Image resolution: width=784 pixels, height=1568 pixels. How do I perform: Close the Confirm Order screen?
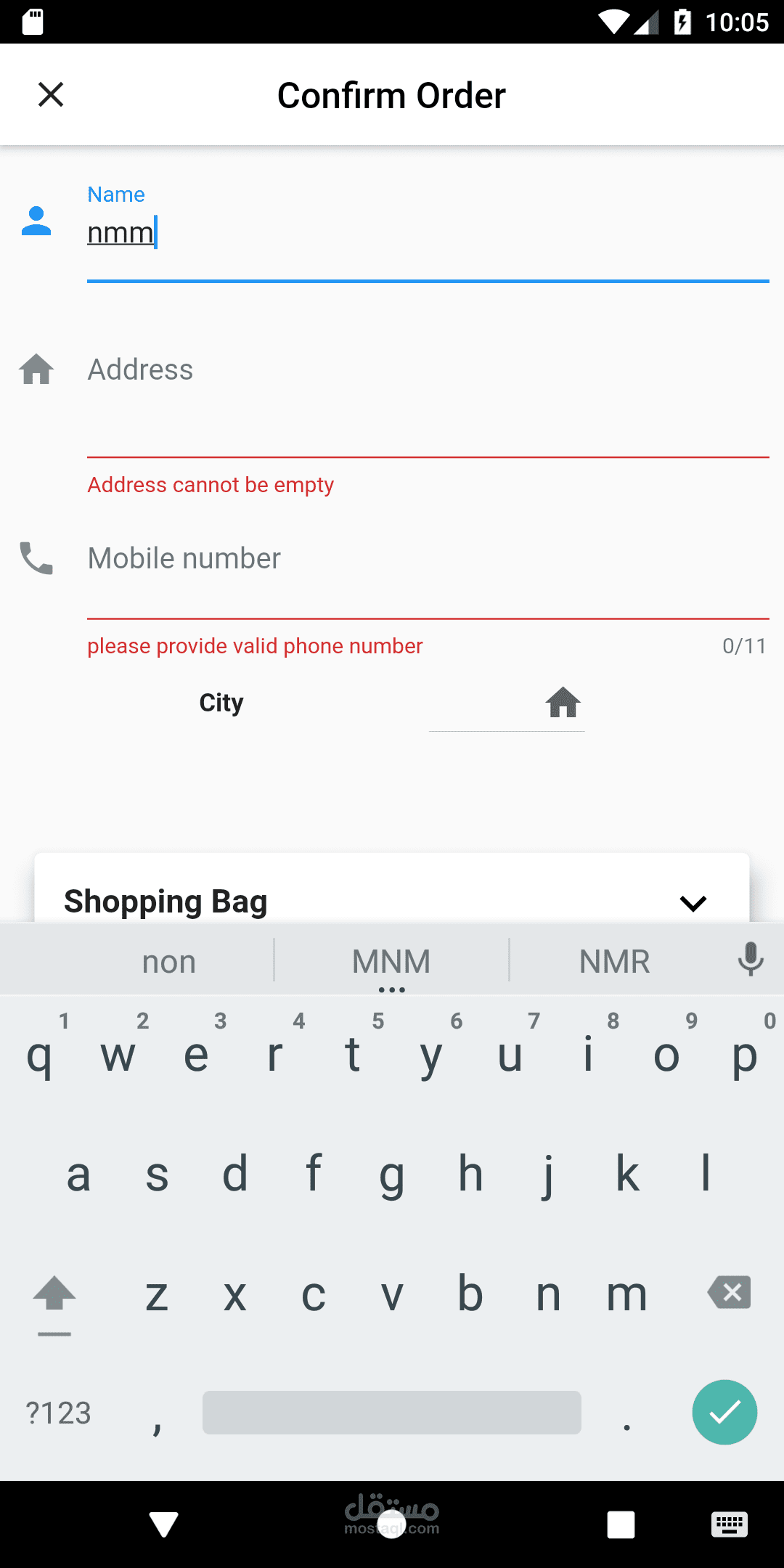[x=51, y=94]
